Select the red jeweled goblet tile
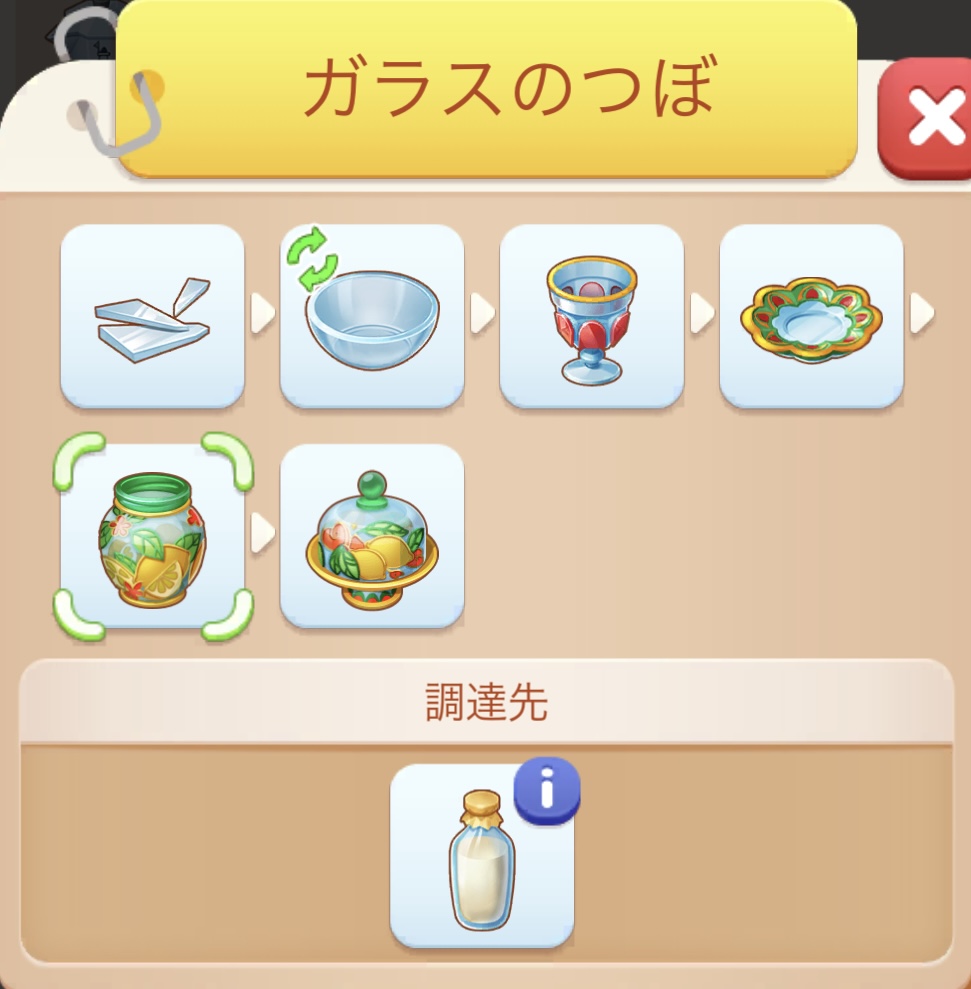The width and height of the screenshot is (971, 989). [592, 316]
